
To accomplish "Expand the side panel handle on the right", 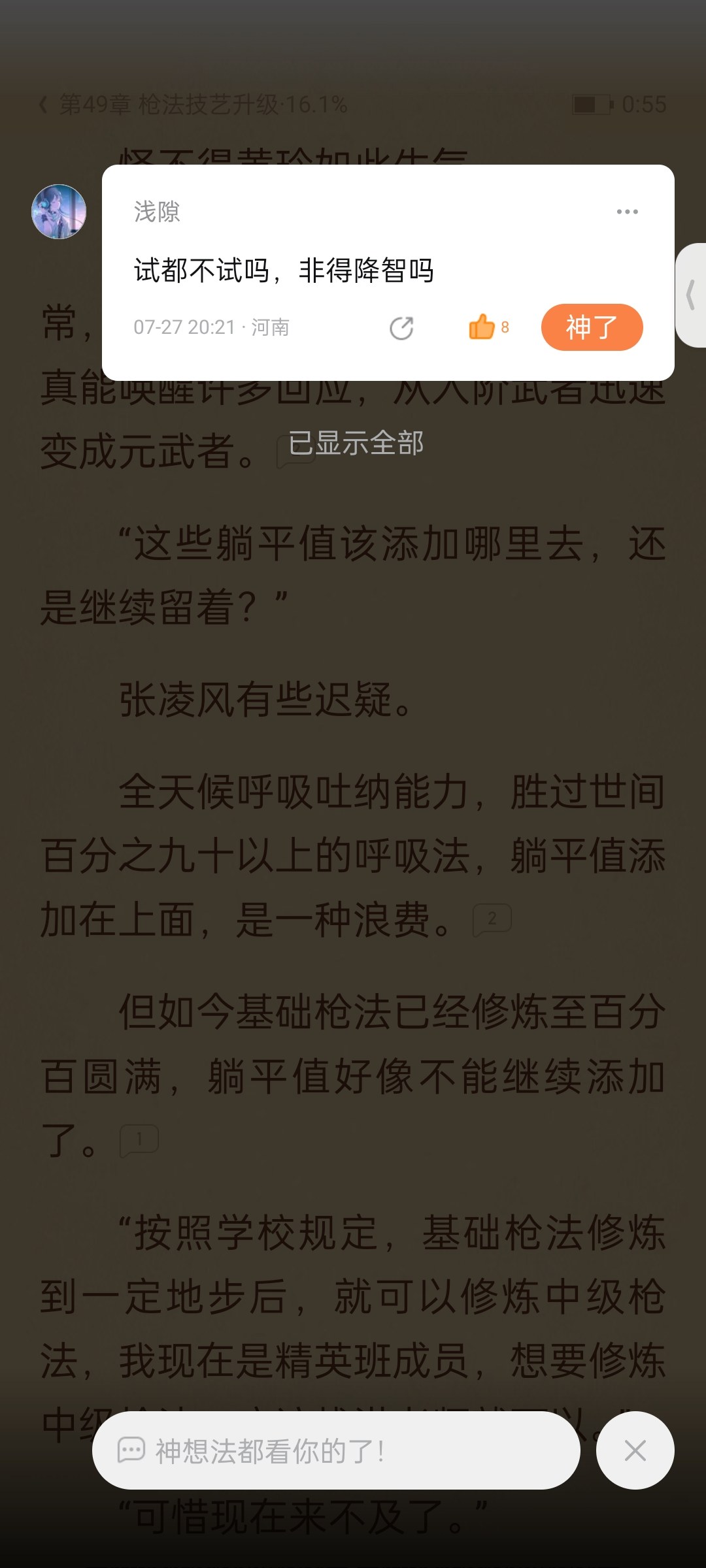I will pos(691,295).
